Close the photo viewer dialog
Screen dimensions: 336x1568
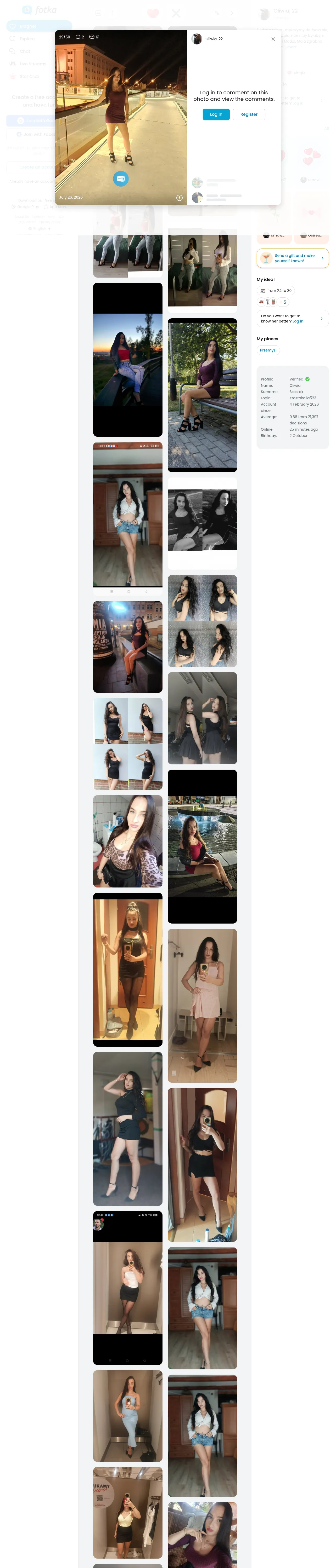click(x=273, y=39)
